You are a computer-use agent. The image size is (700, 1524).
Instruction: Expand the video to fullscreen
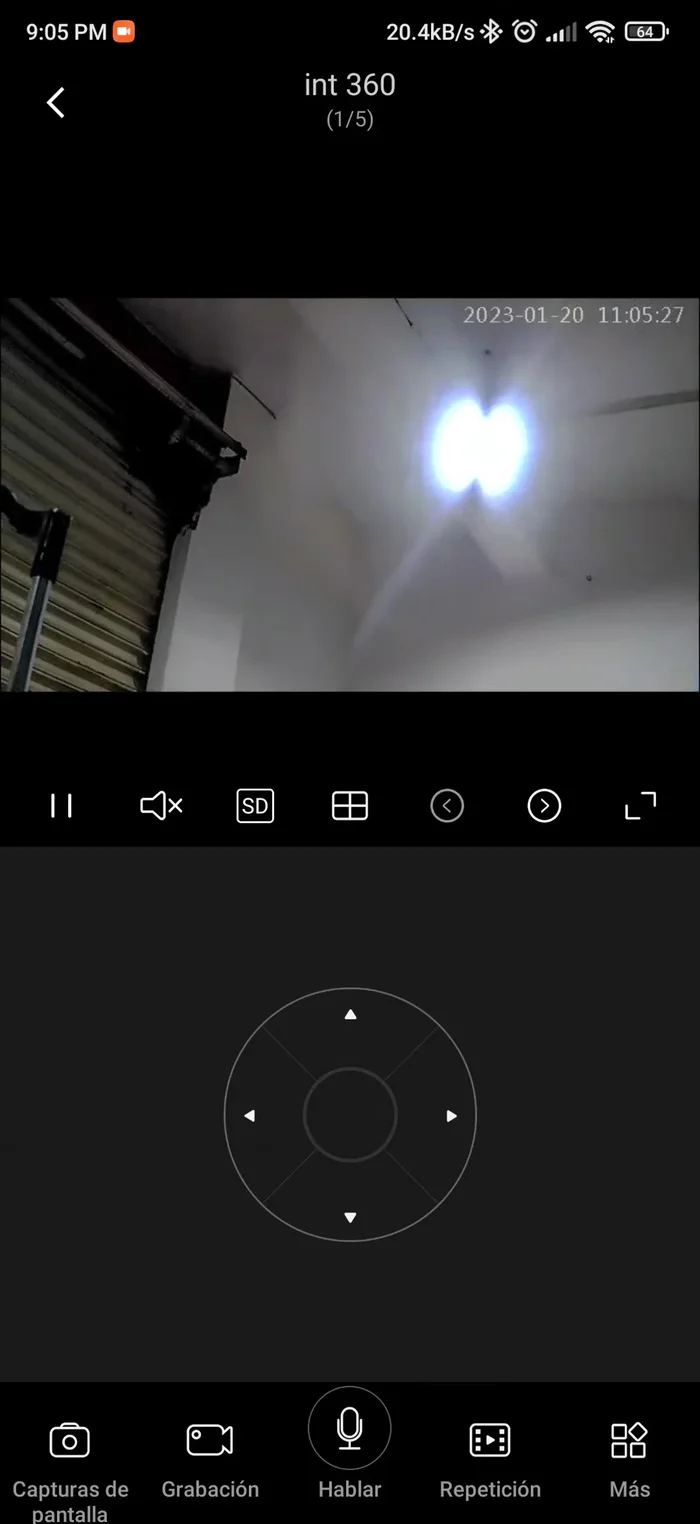click(640, 806)
